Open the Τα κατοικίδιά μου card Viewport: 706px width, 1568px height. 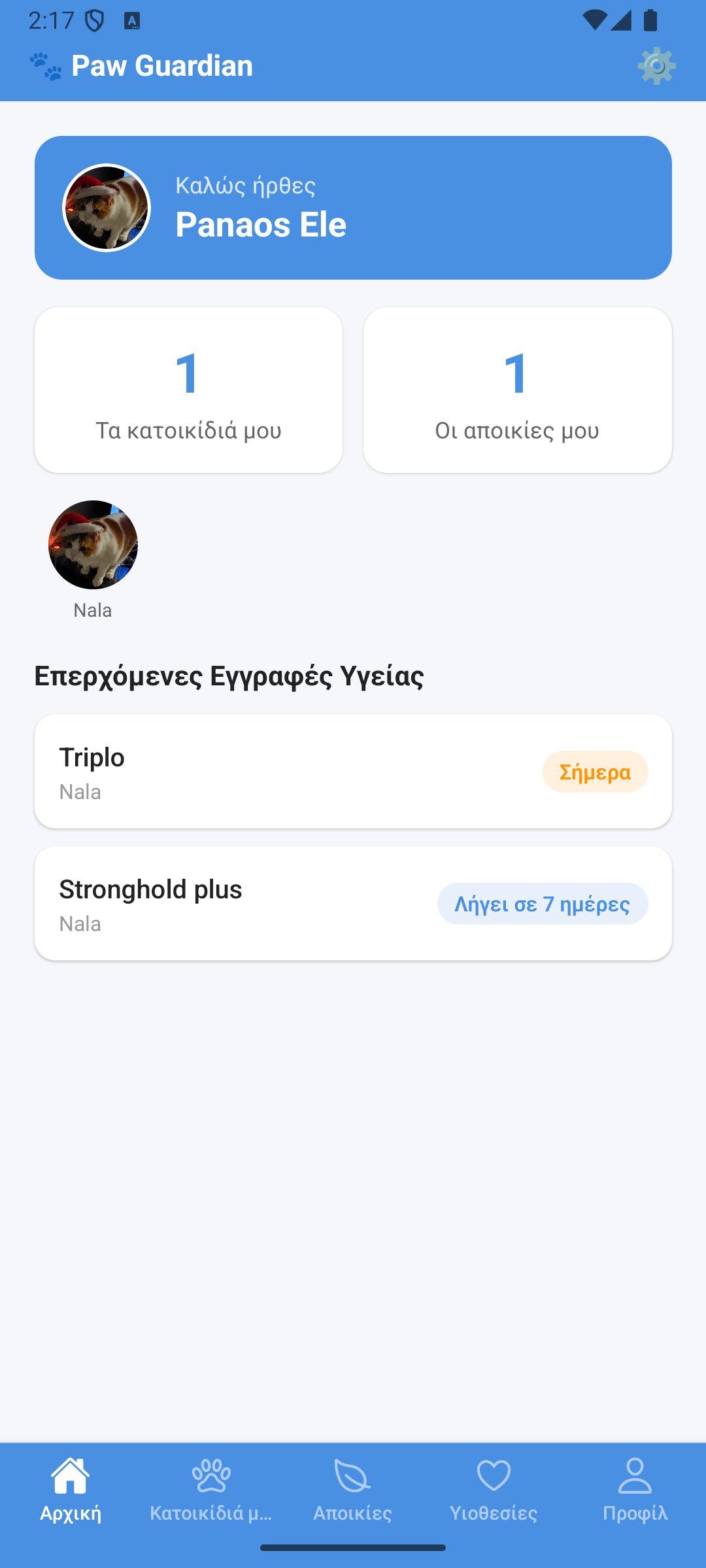[x=188, y=390]
